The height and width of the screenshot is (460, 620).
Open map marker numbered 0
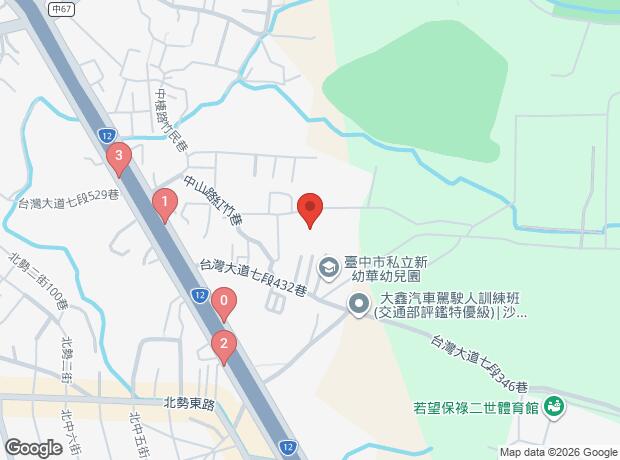226,301
